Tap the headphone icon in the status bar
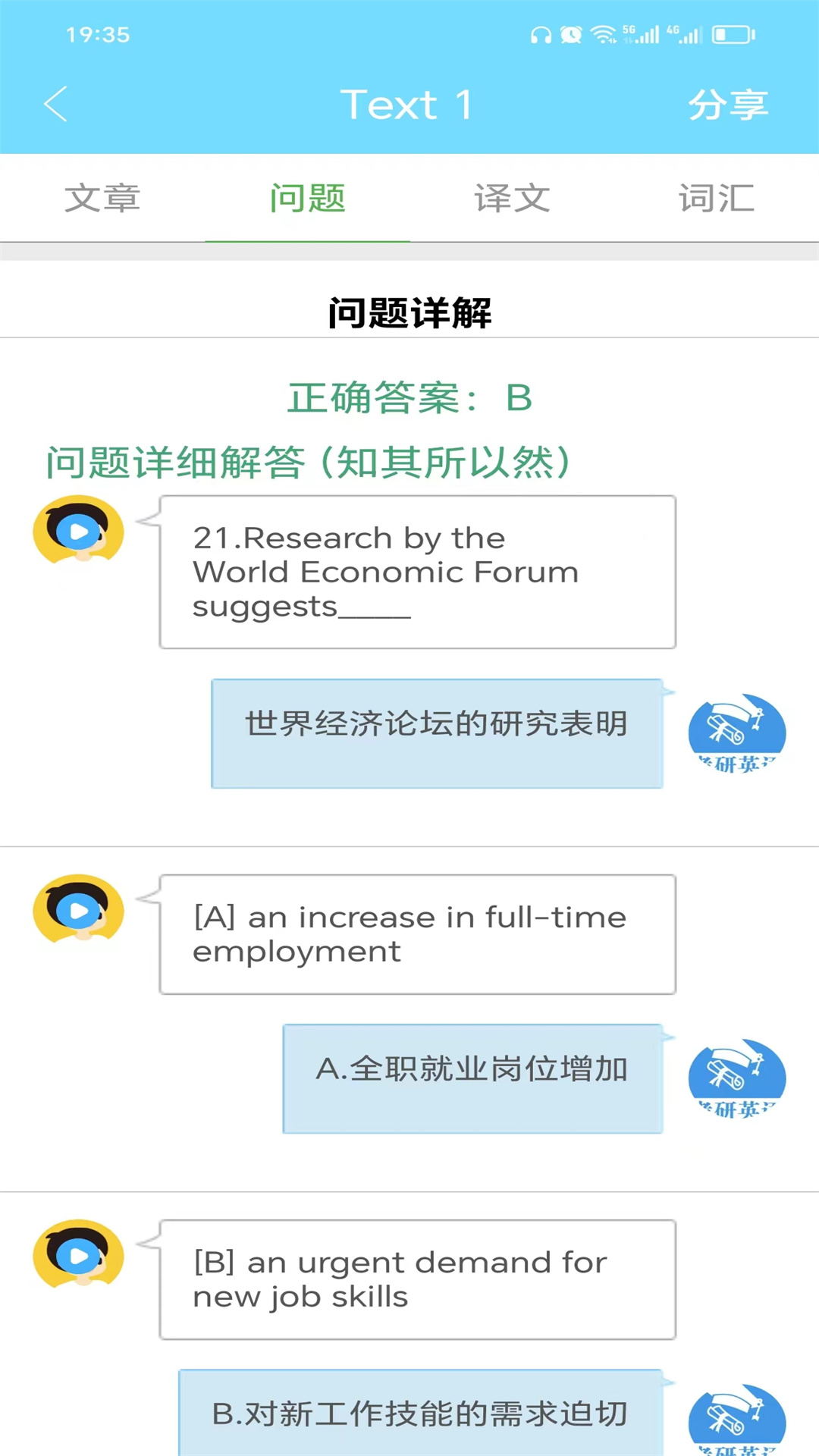 (540, 33)
